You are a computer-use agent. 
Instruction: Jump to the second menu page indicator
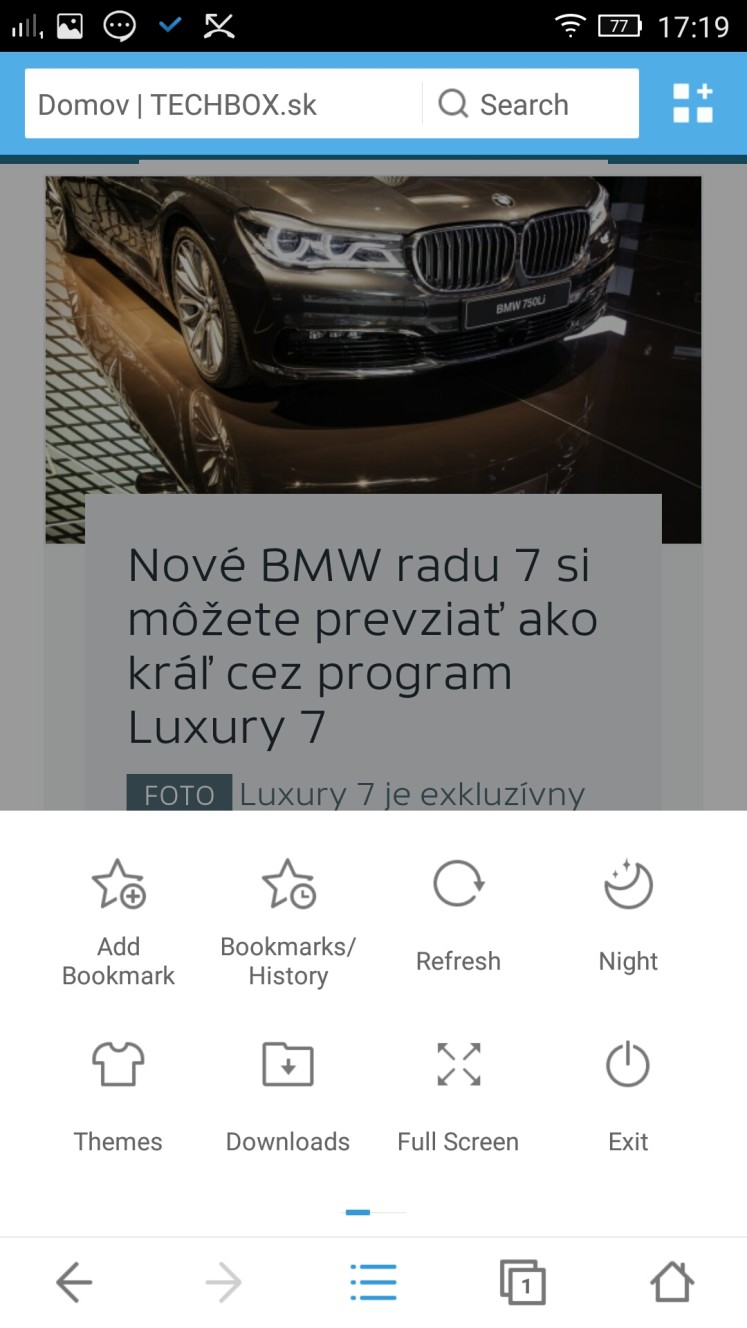click(x=389, y=1212)
